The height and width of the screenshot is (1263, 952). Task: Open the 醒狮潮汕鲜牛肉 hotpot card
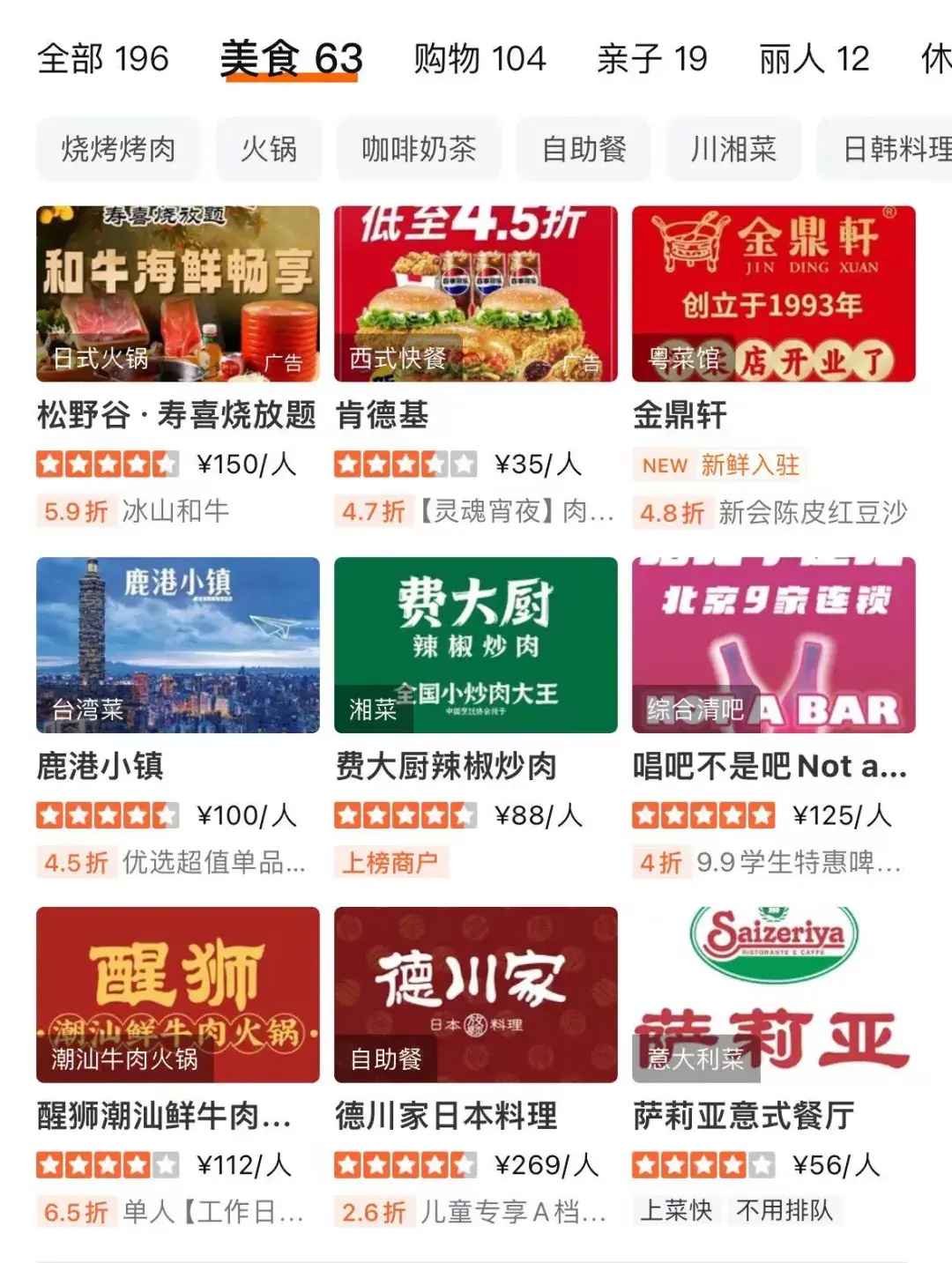click(x=177, y=995)
